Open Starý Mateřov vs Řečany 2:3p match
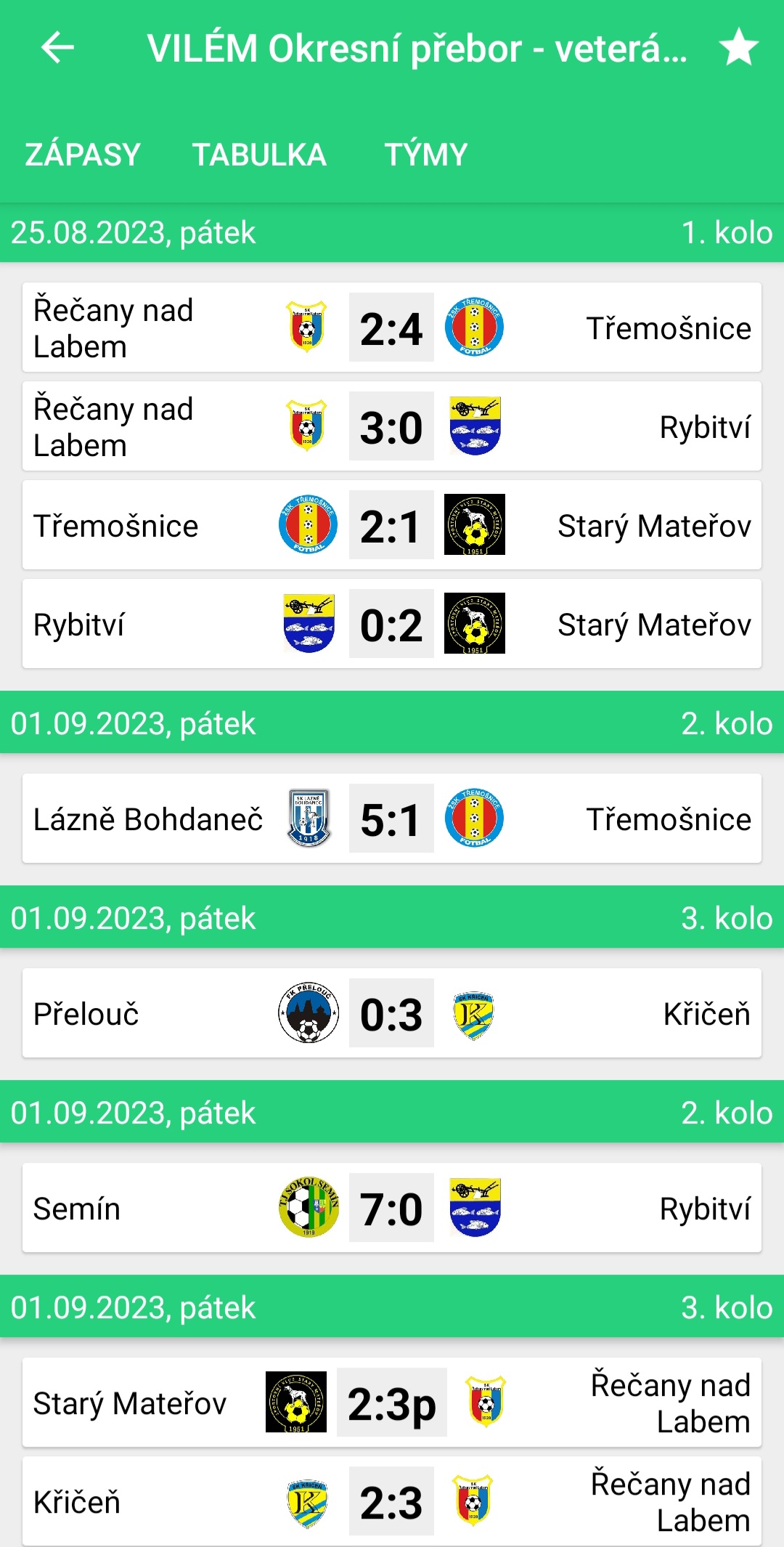The width and height of the screenshot is (784, 1547). (x=391, y=1403)
